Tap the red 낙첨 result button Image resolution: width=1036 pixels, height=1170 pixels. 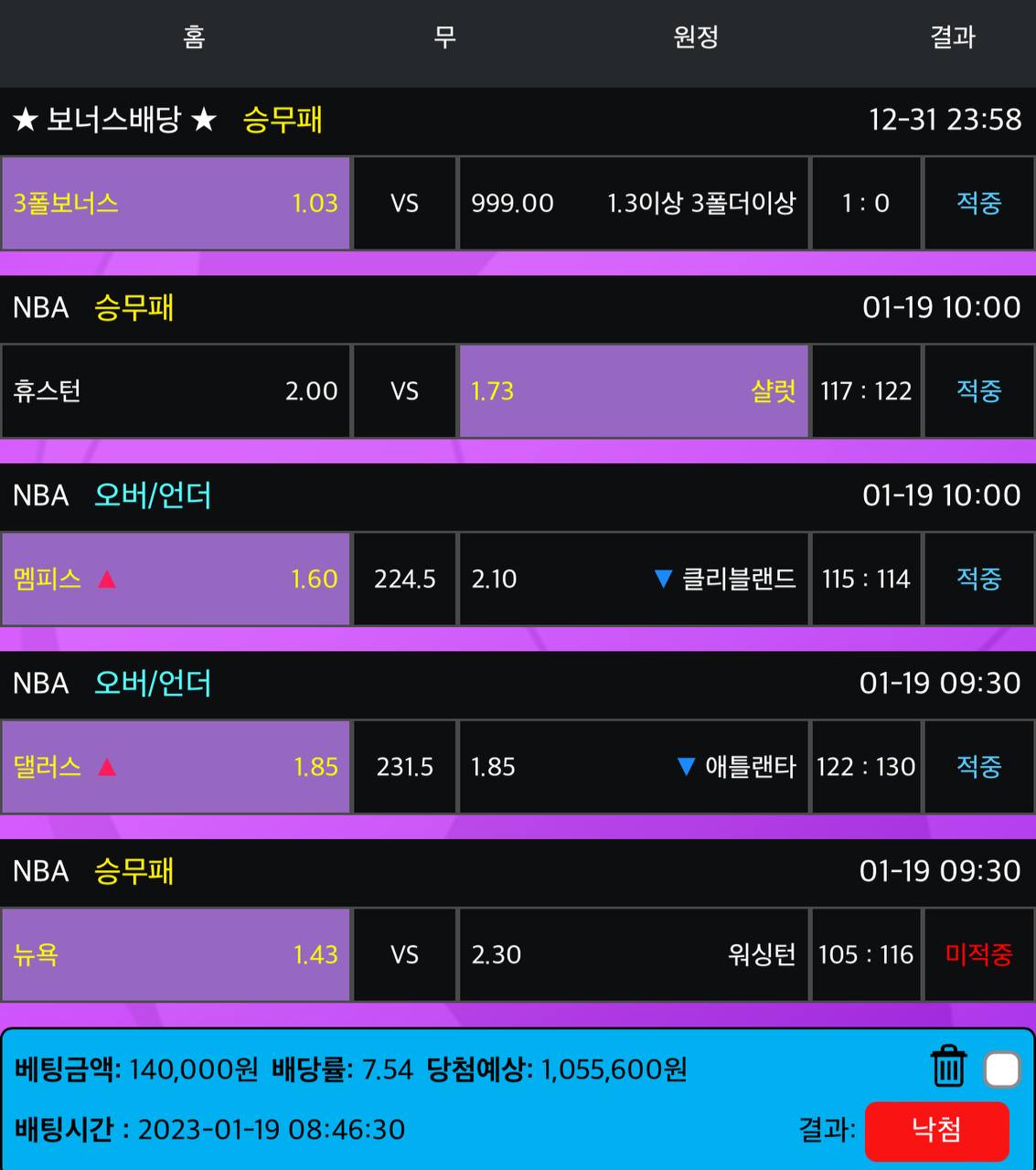point(936,1130)
